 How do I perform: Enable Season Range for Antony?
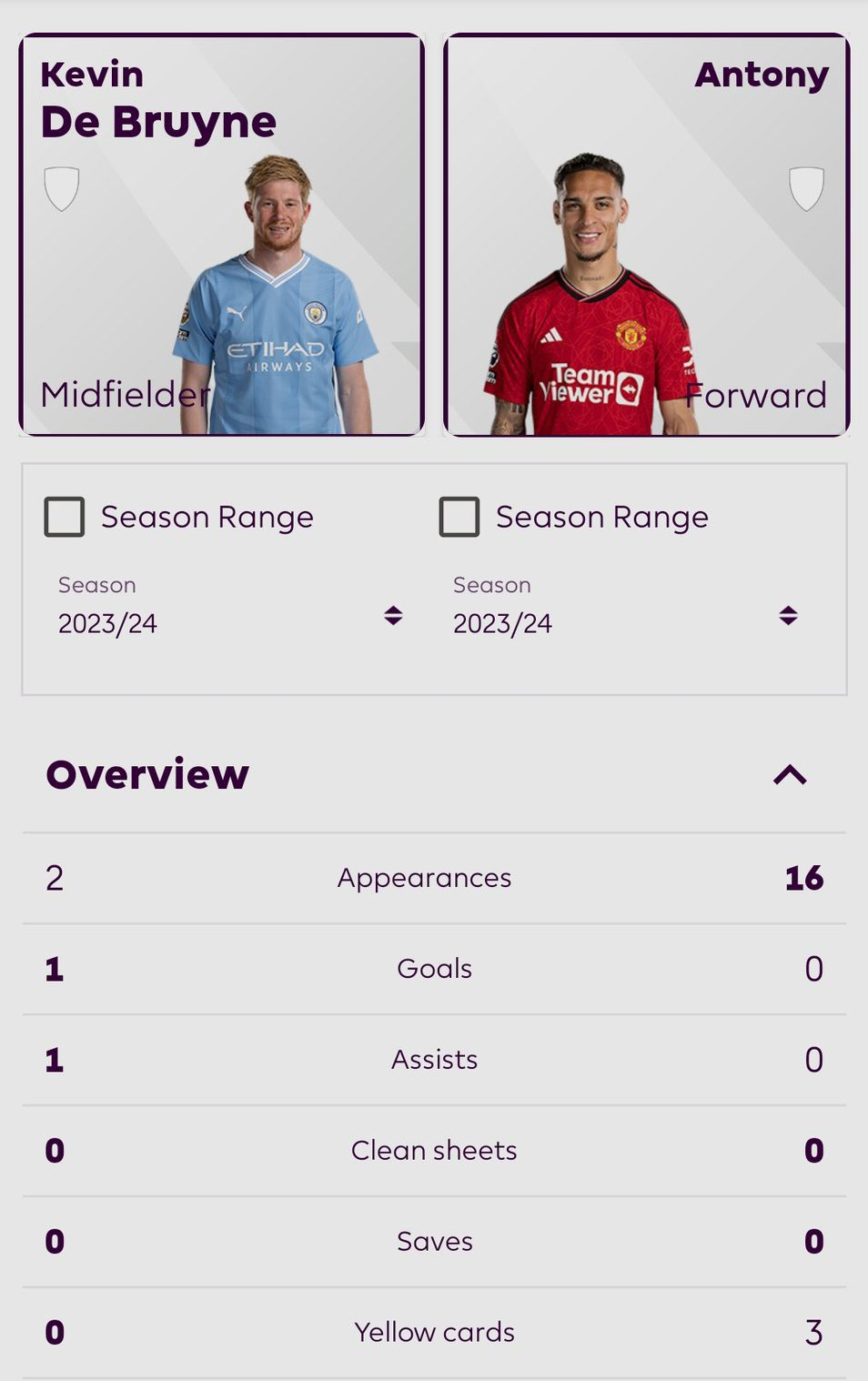point(459,517)
